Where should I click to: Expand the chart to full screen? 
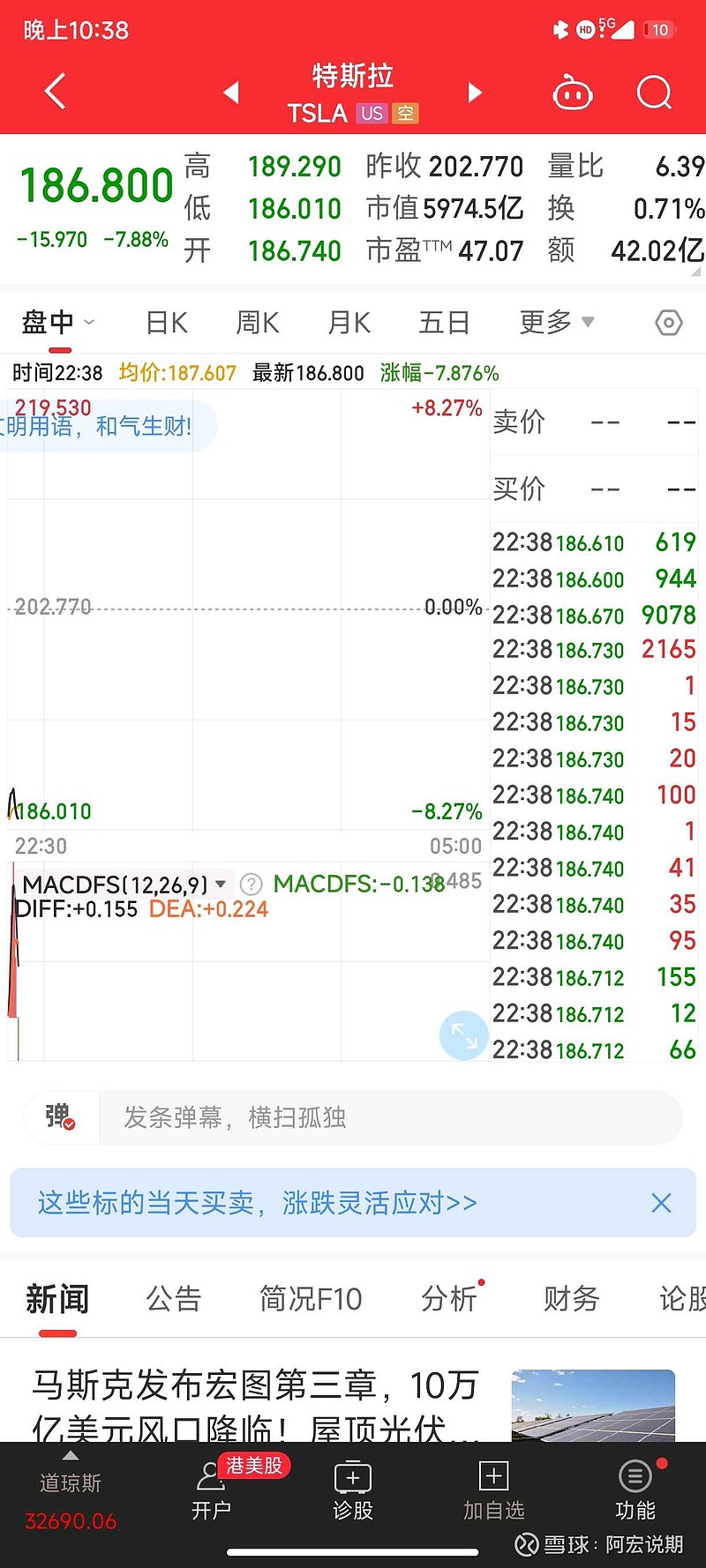[x=464, y=1035]
